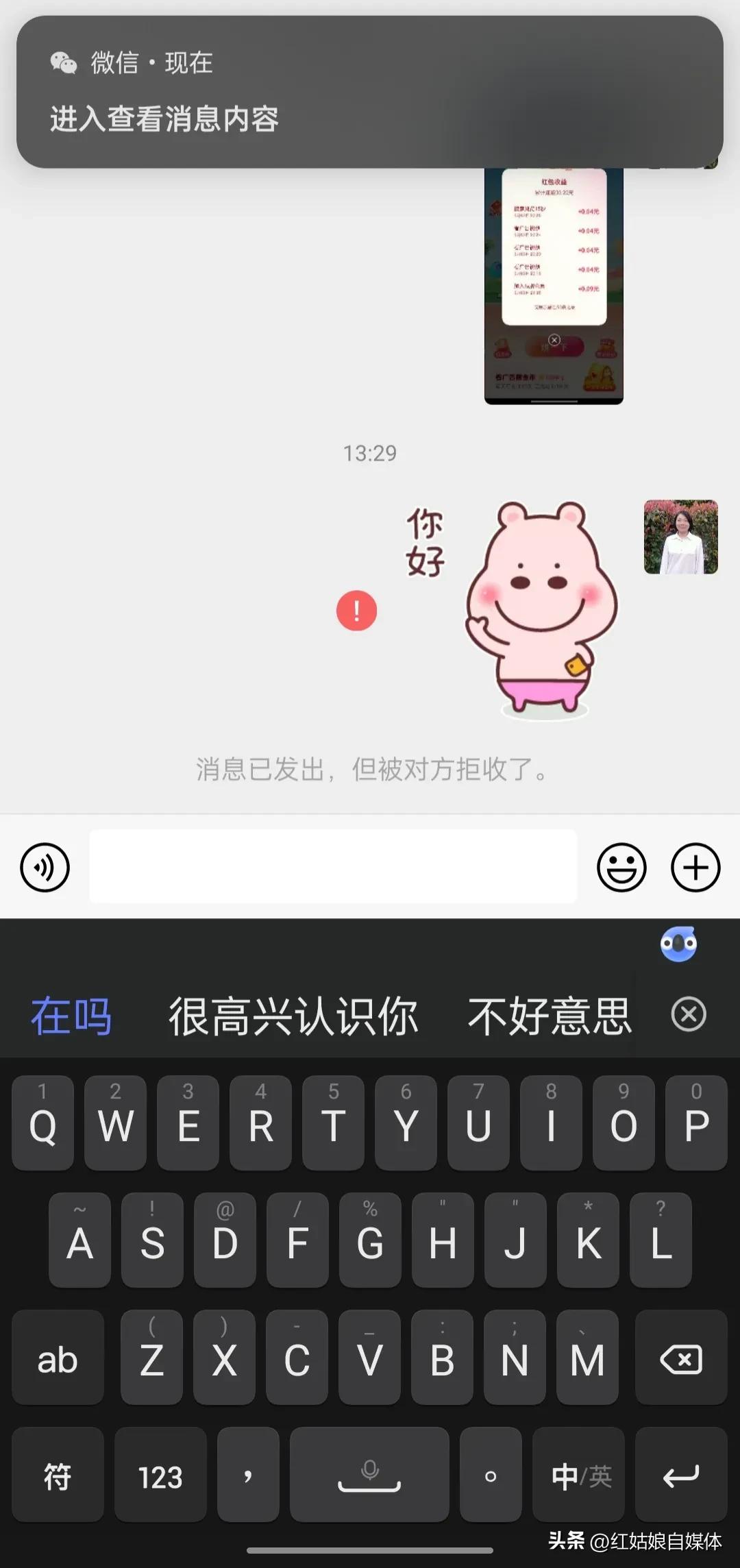The height and width of the screenshot is (1568, 740).
Task: Tap the red failed-message resend icon
Action: [x=356, y=611]
